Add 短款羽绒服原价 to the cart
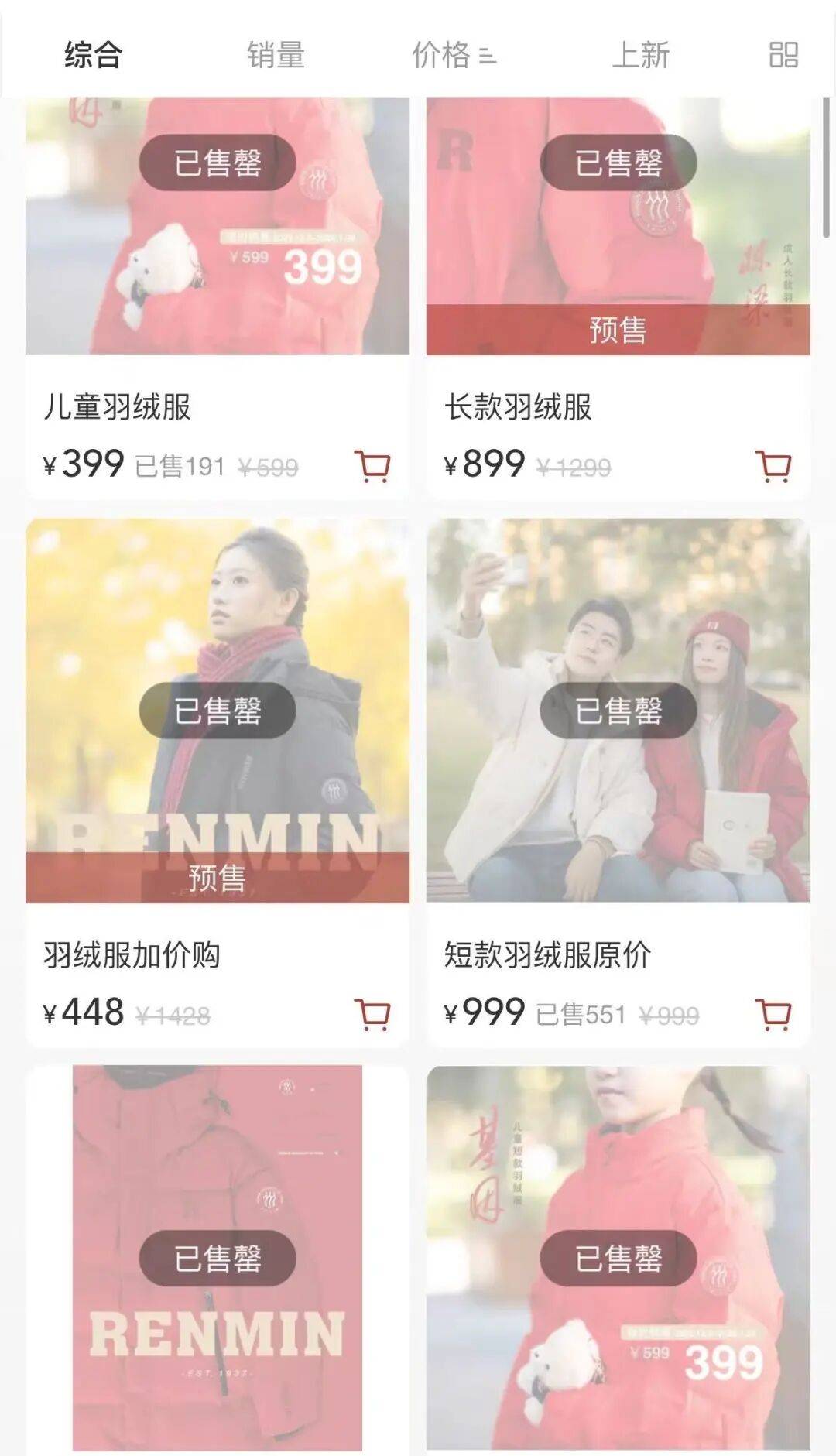 point(773,1014)
